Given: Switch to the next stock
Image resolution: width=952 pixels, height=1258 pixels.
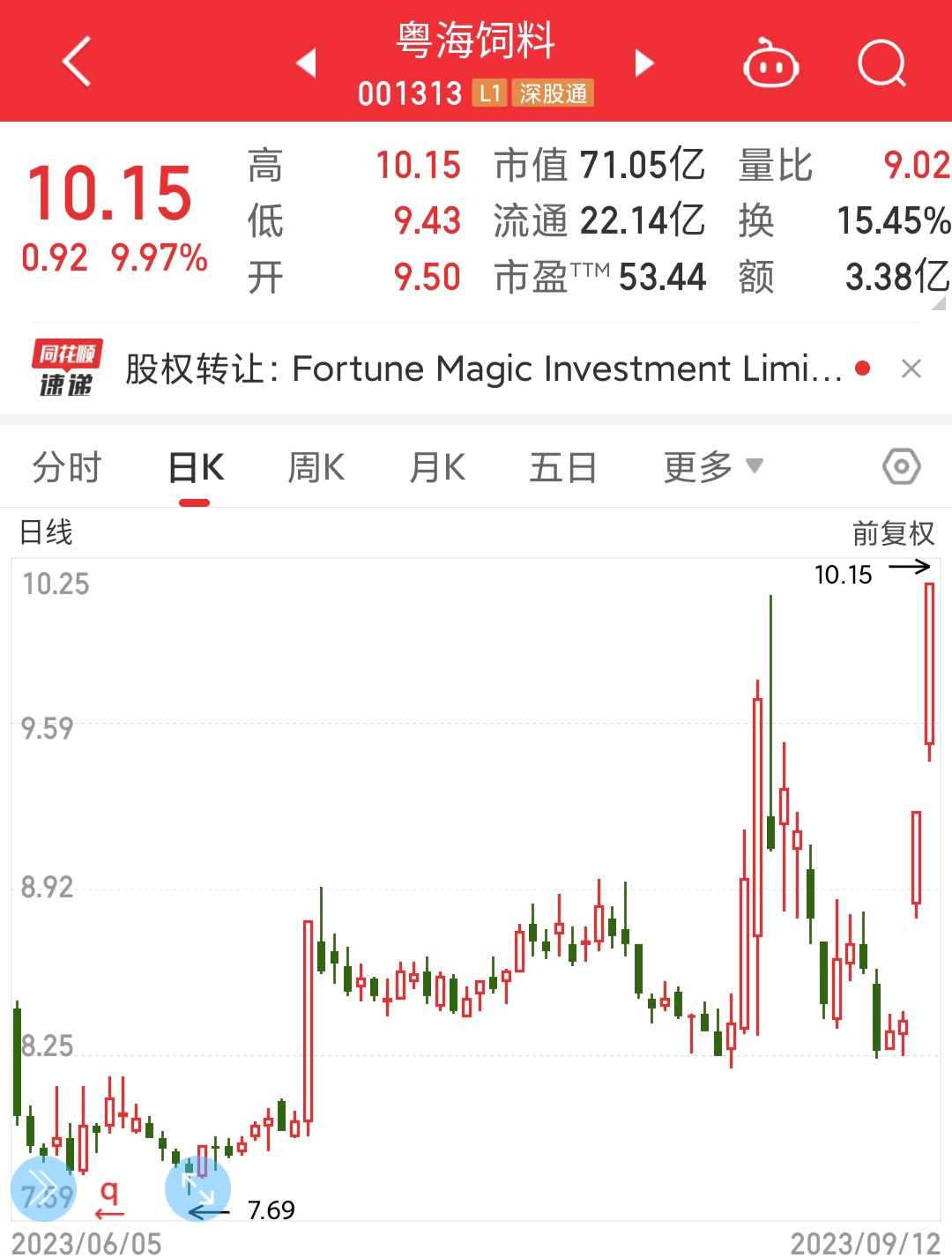Looking at the screenshot, I should 644,63.
